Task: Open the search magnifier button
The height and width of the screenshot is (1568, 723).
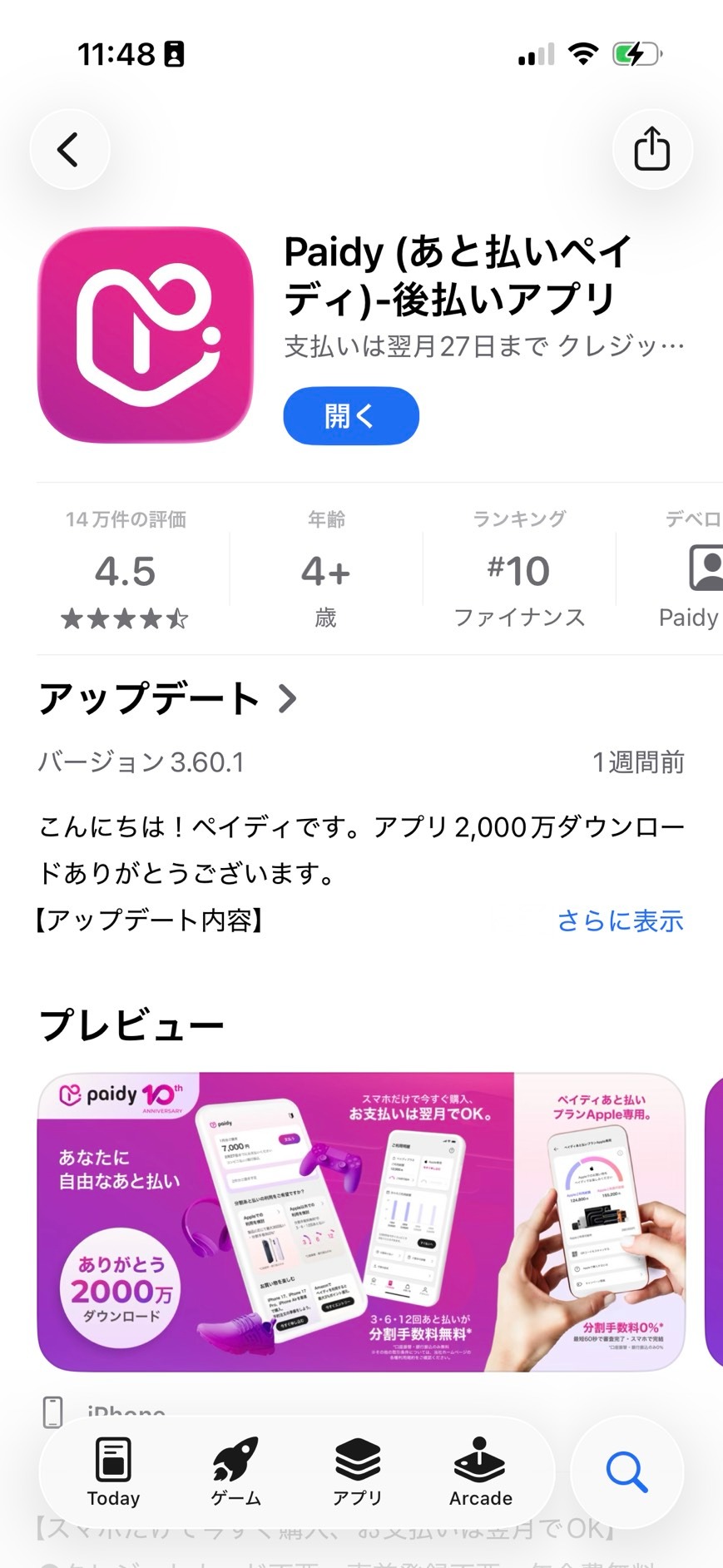Action: point(626,1471)
